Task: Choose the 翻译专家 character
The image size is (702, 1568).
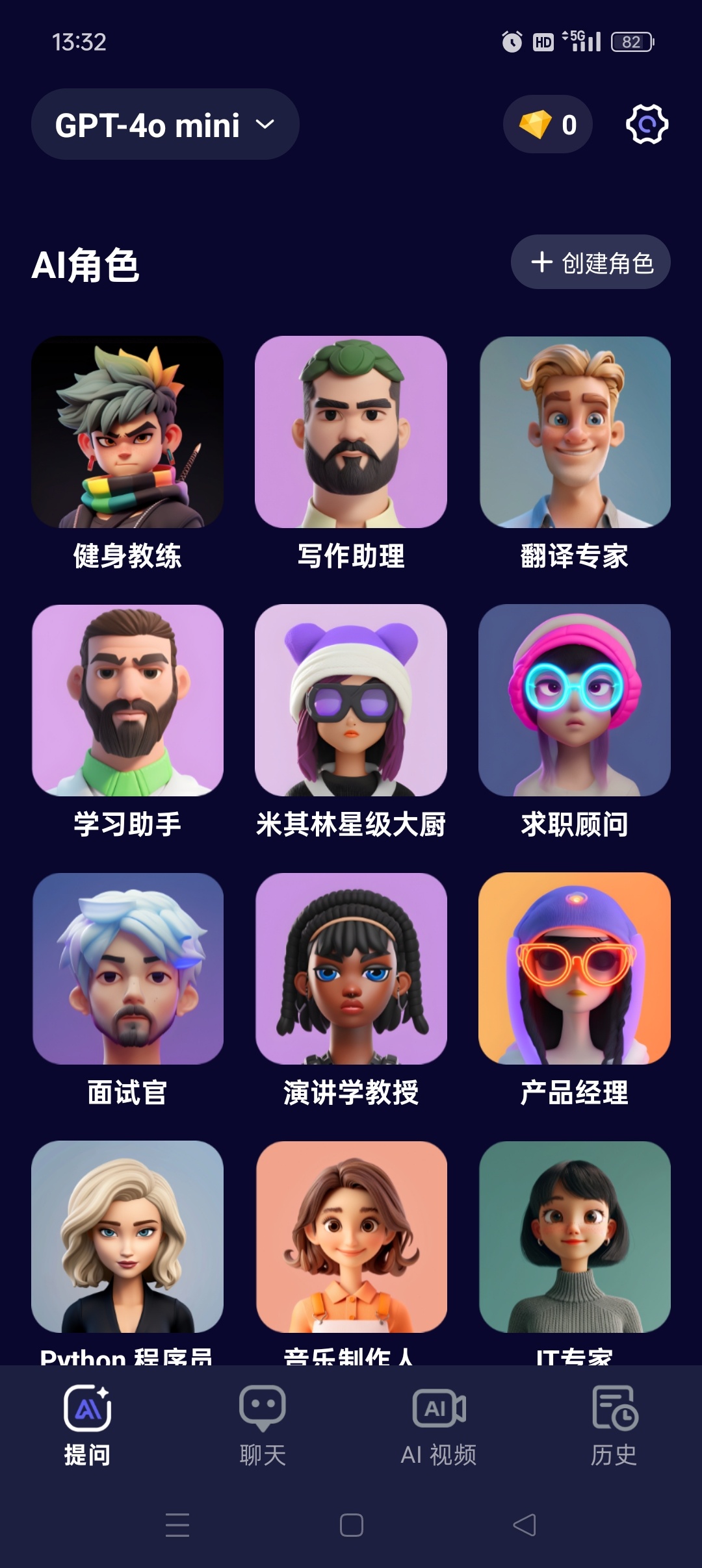Action: [x=575, y=432]
